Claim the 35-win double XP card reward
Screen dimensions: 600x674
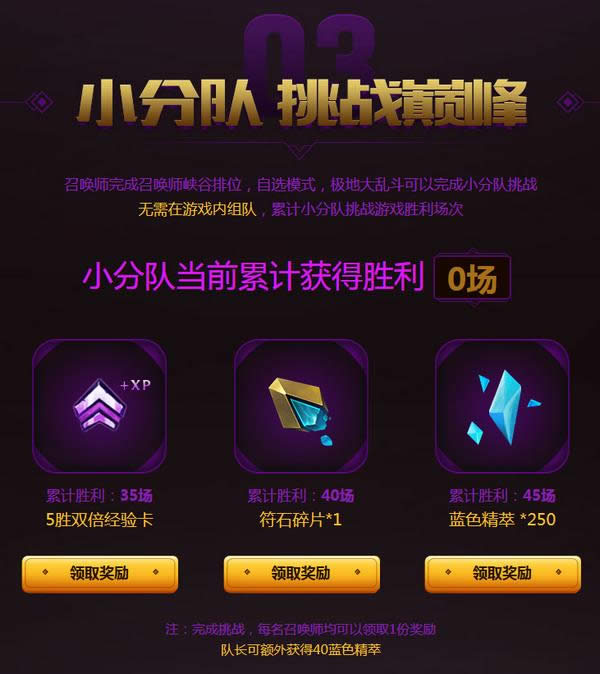click(99, 573)
